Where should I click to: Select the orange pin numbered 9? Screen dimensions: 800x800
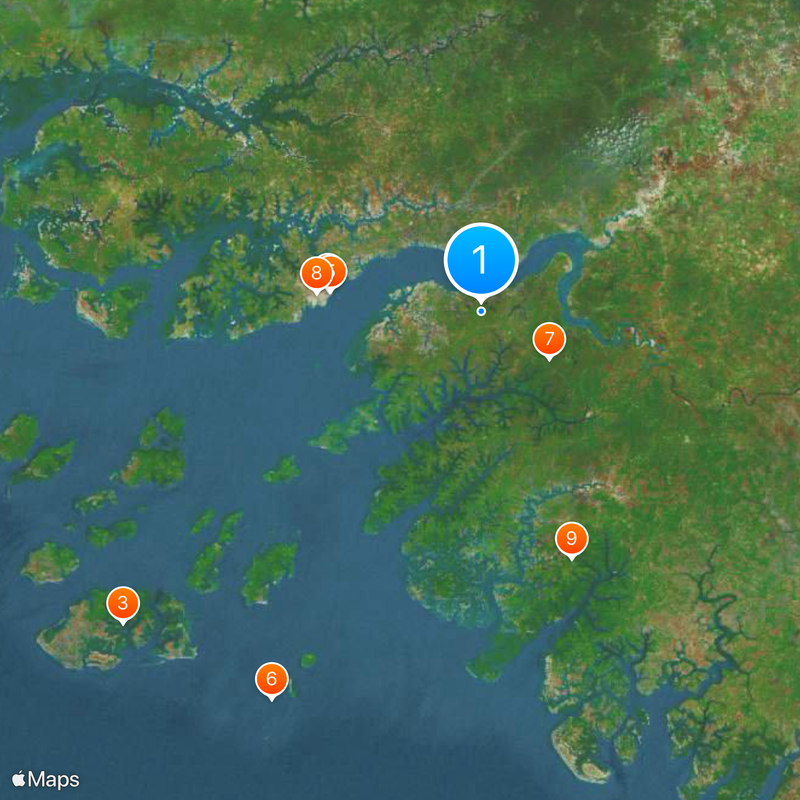[571, 539]
